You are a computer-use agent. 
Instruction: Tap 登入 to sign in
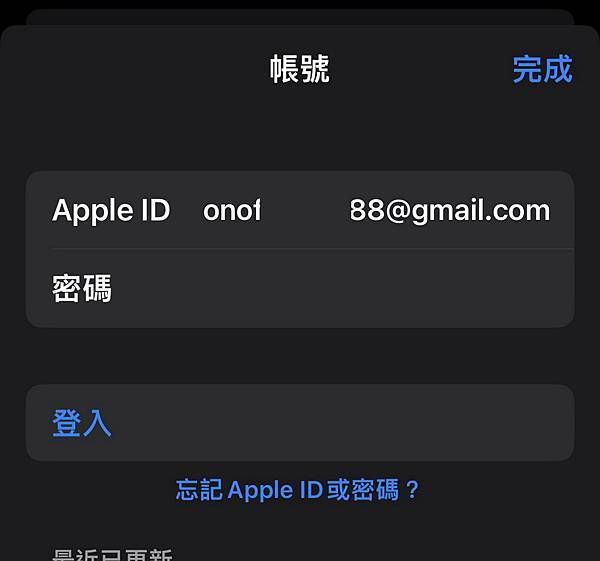(82, 423)
